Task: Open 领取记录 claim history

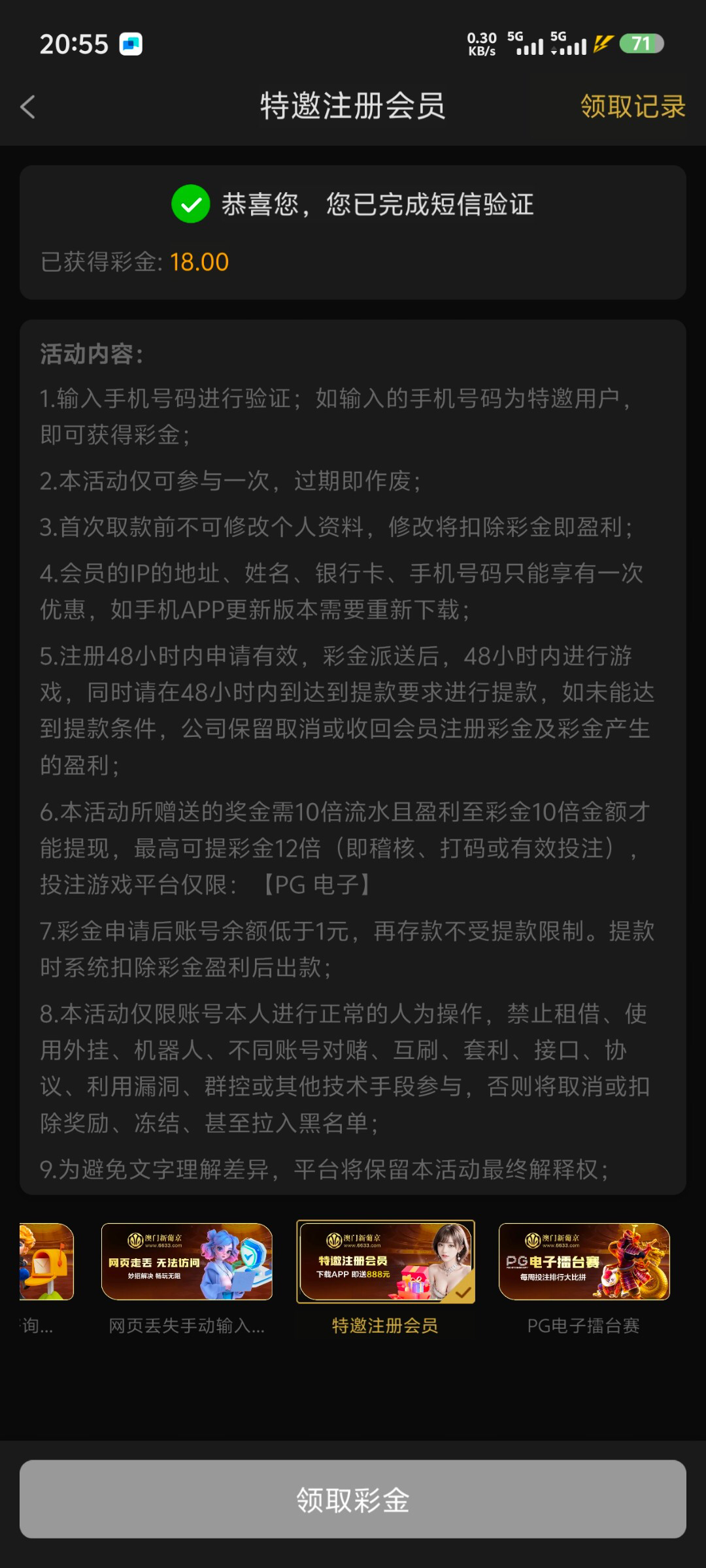Action: [632, 106]
